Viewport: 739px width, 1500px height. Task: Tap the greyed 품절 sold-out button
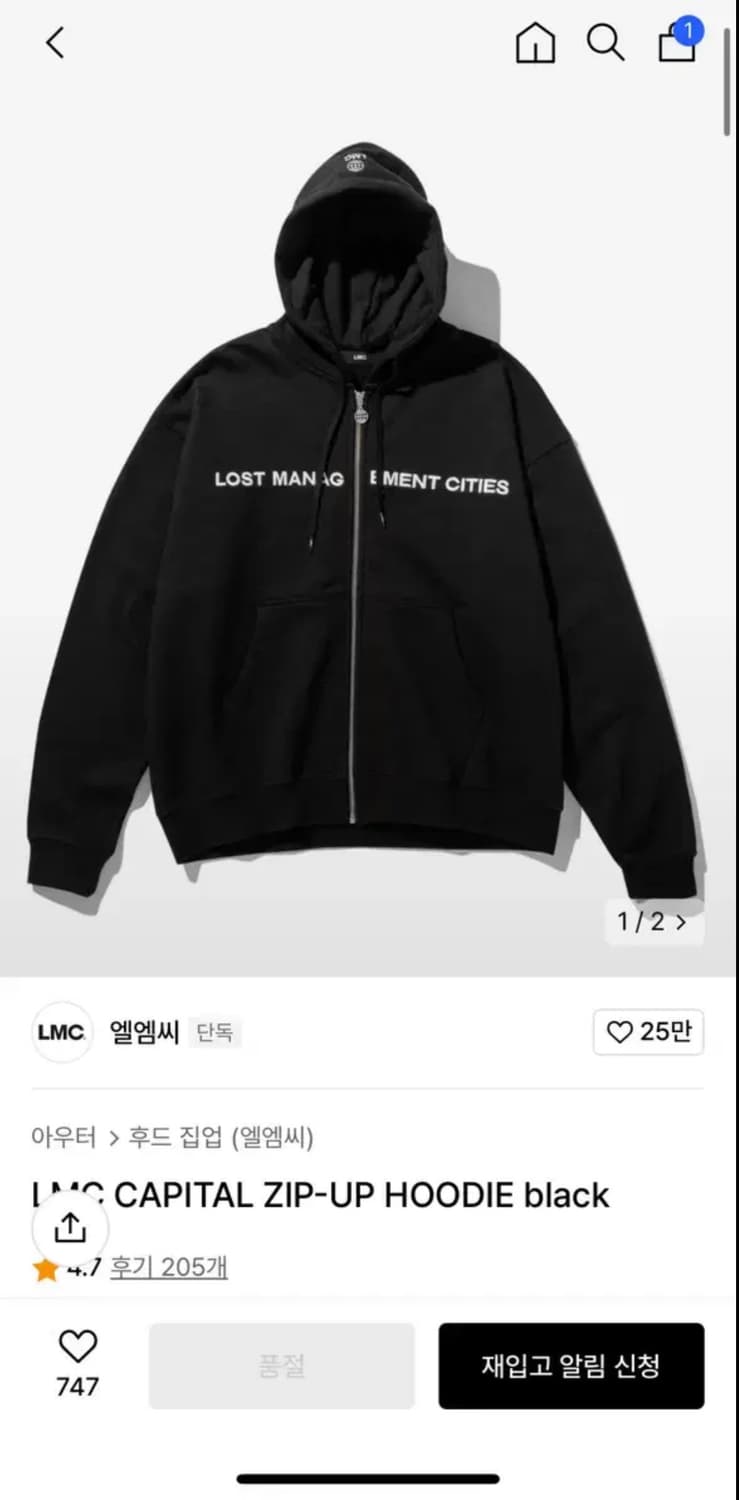click(281, 1365)
